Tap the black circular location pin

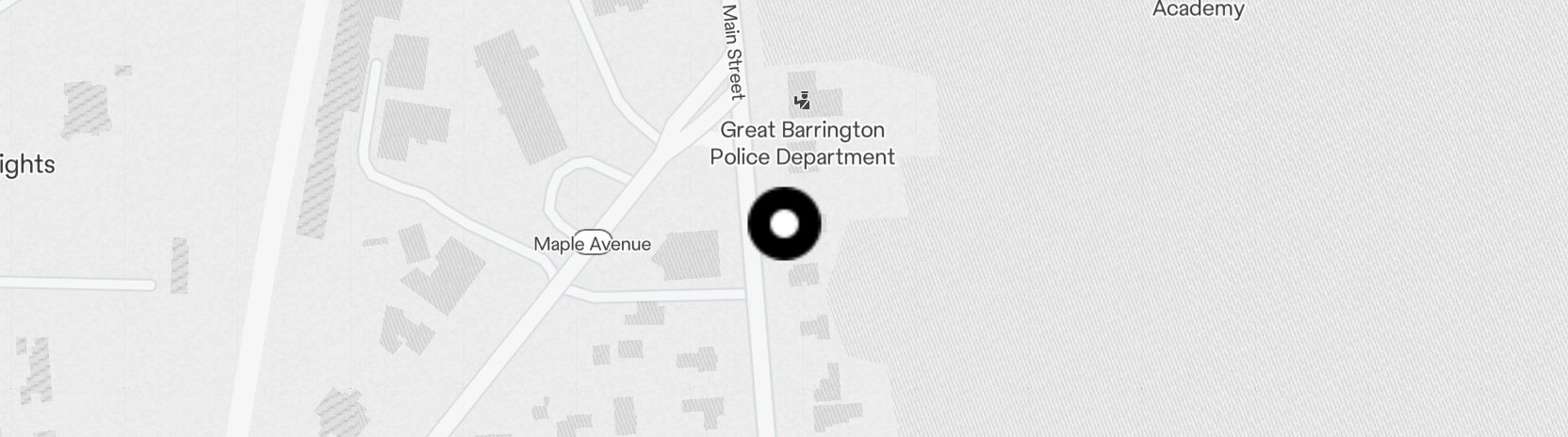tap(784, 224)
